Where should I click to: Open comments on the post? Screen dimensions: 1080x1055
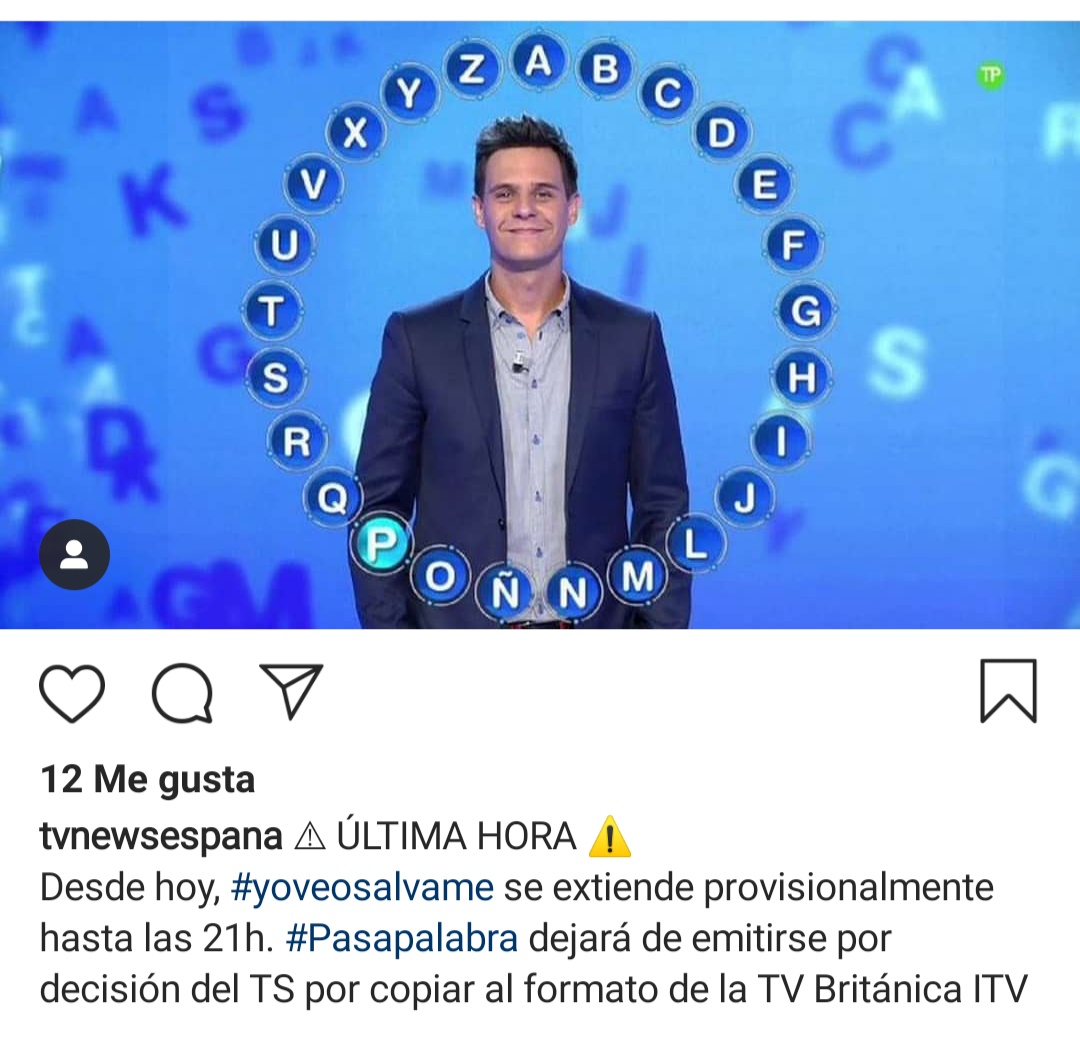182,693
